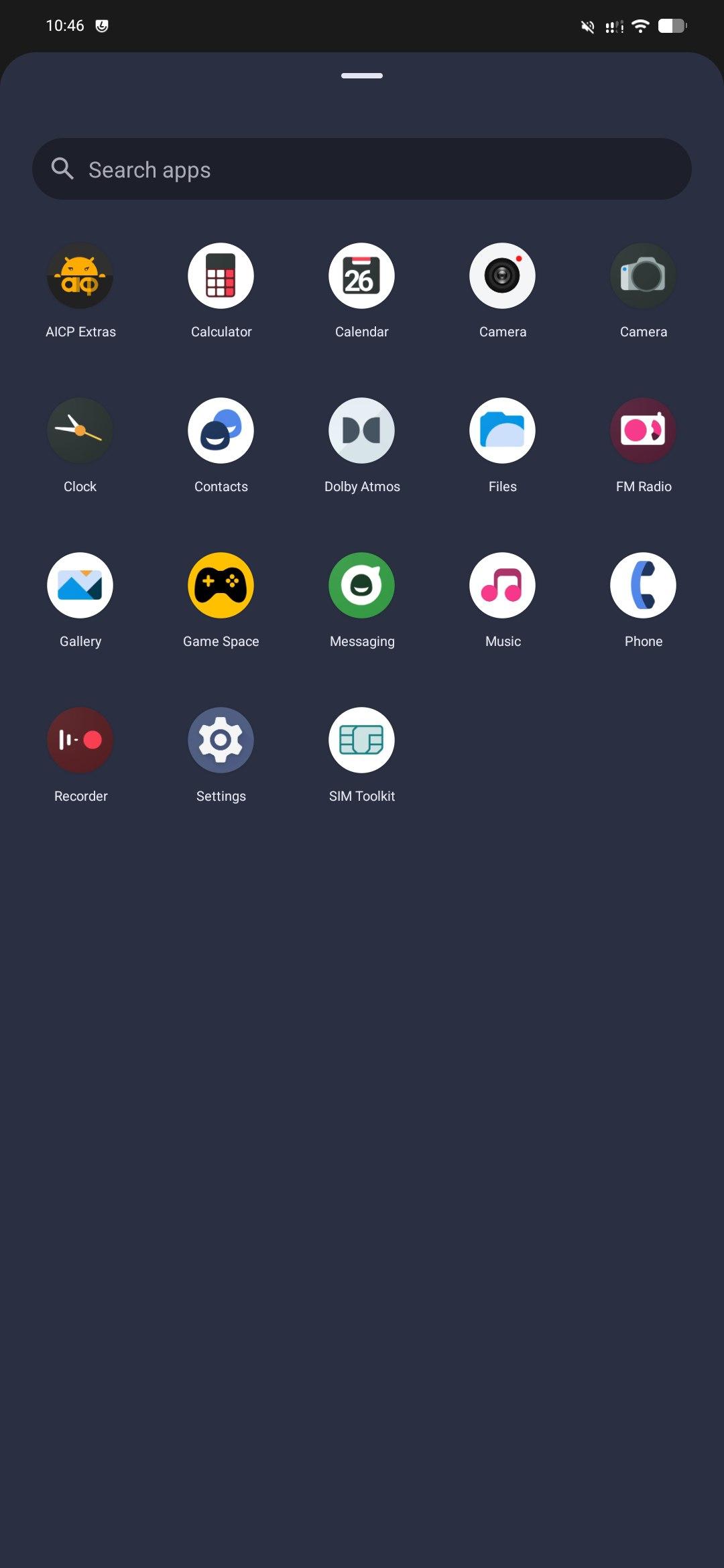Launch the Music app

pyautogui.click(x=502, y=586)
